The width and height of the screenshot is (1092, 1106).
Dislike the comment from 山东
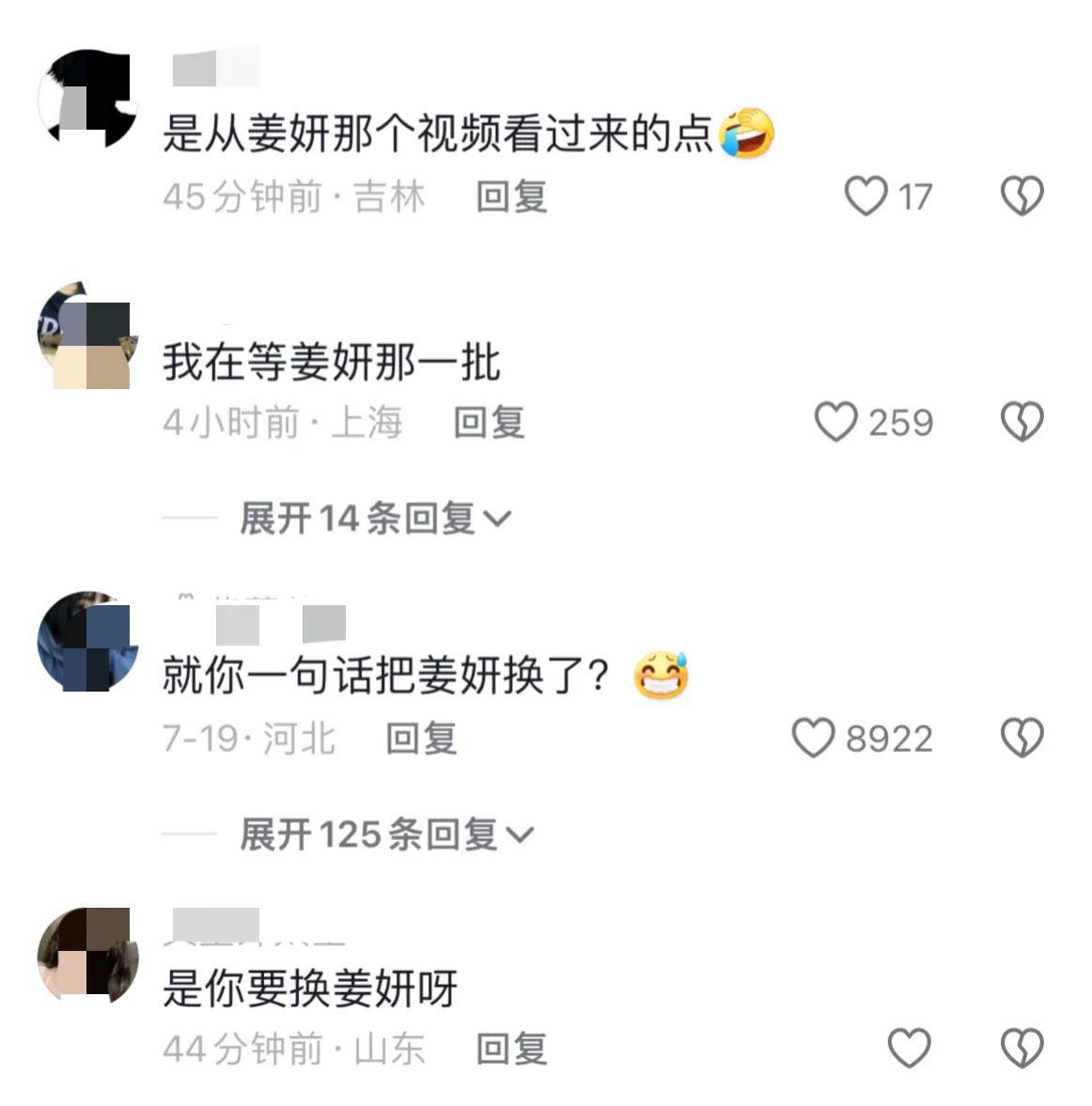(x=1022, y=1048)
